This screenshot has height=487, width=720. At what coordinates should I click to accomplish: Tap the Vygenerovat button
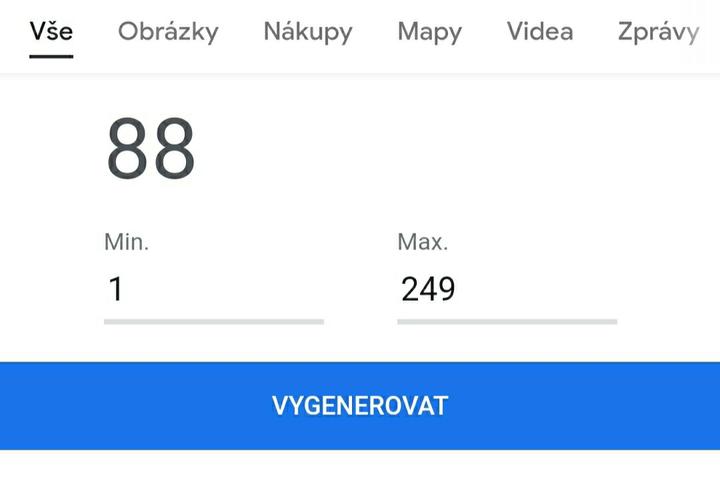(x=360, y=406)
